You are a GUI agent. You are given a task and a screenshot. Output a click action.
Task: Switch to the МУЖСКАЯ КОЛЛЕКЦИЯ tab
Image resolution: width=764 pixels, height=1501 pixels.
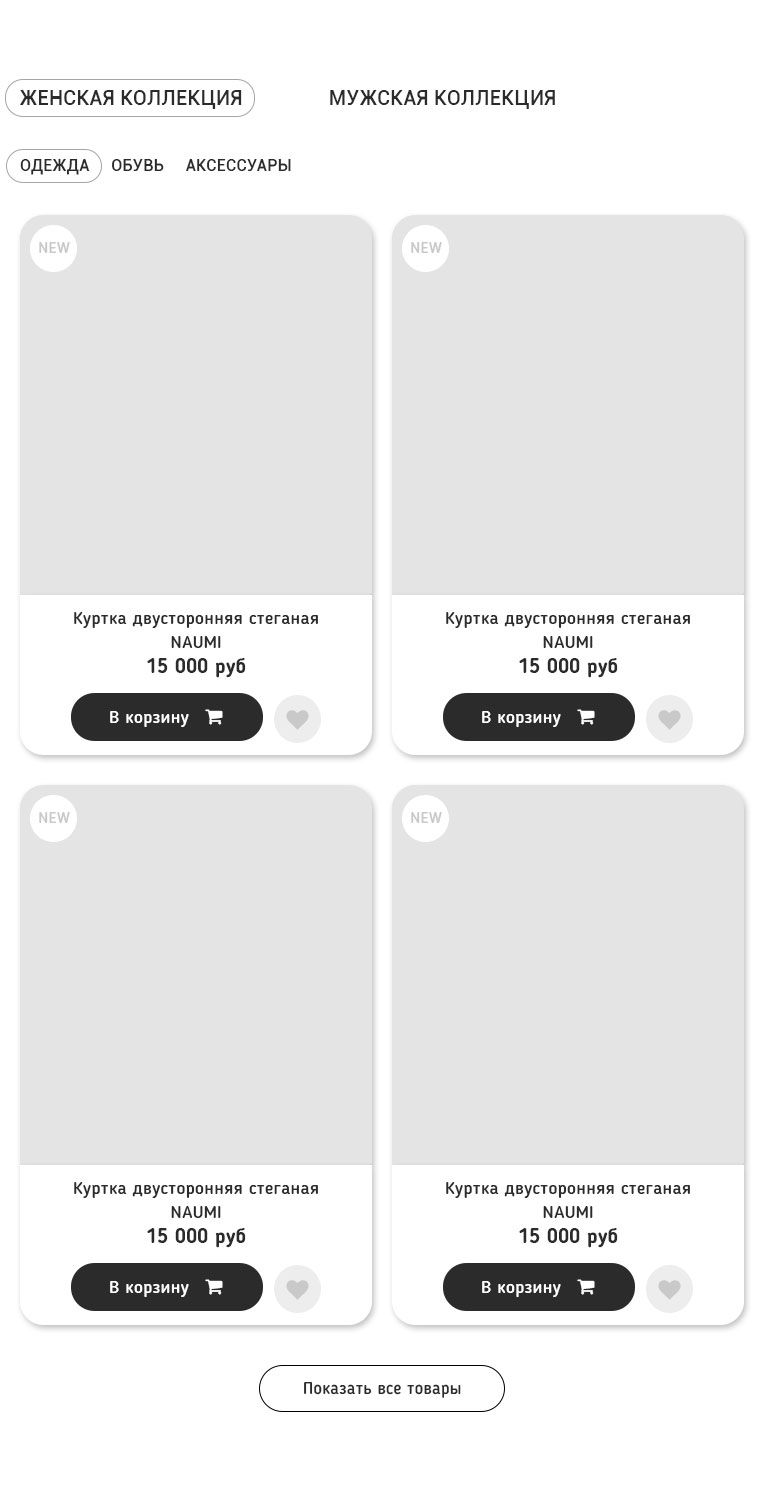(x=442, y=98)
